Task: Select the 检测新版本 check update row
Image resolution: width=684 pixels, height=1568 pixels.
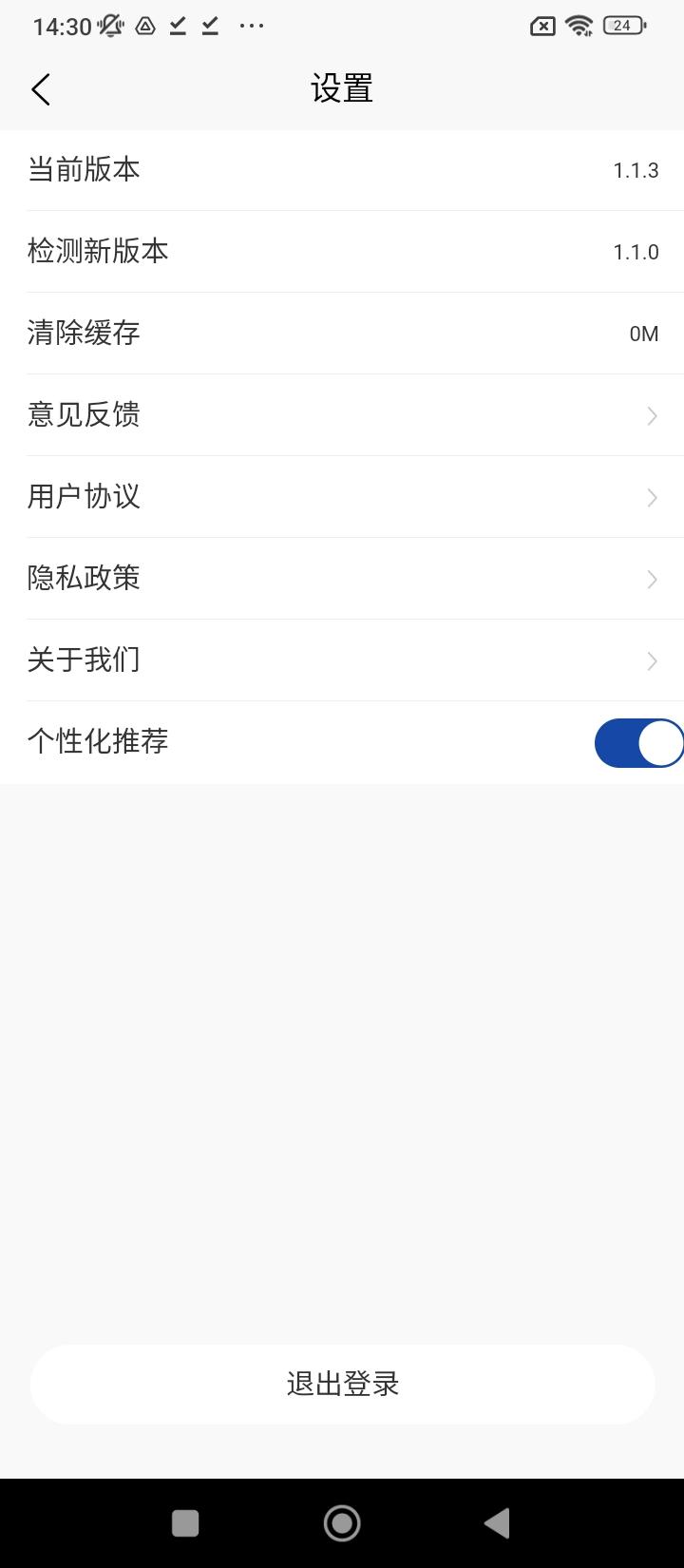Action: [342, 251]
